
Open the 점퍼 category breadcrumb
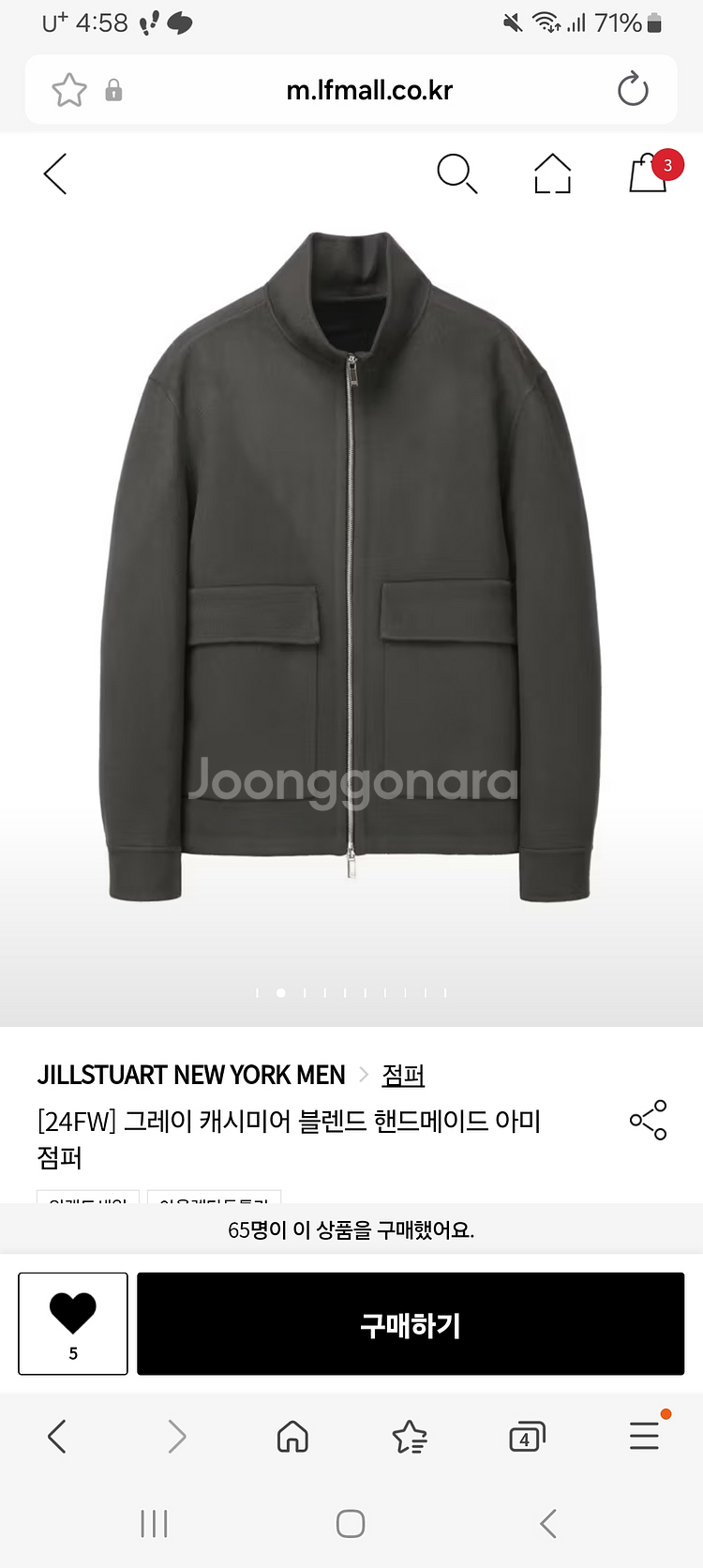[x=403, y=1075]
